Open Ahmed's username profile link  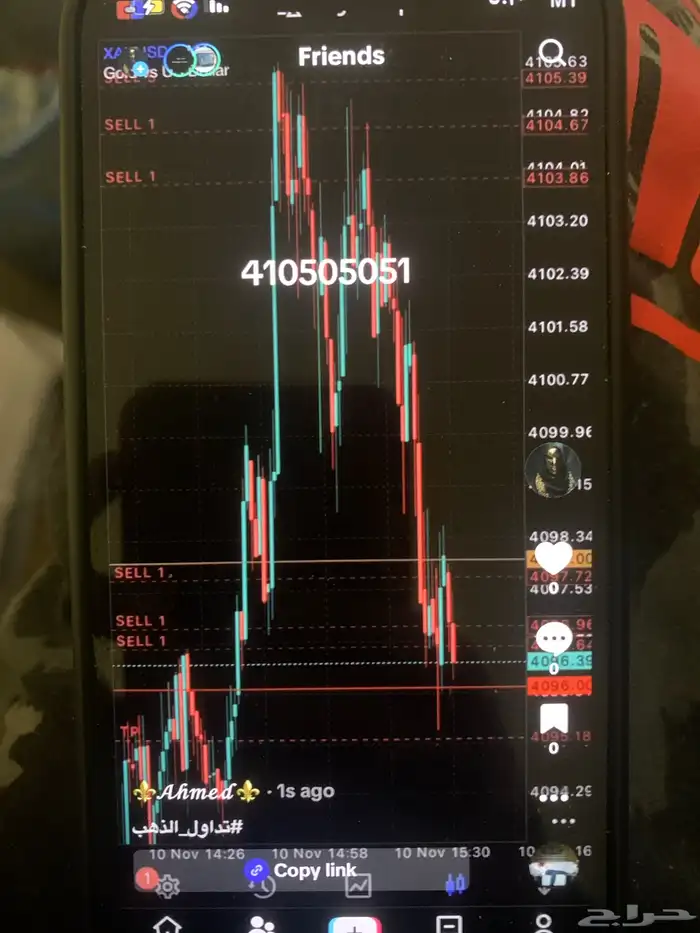(196, 792)
